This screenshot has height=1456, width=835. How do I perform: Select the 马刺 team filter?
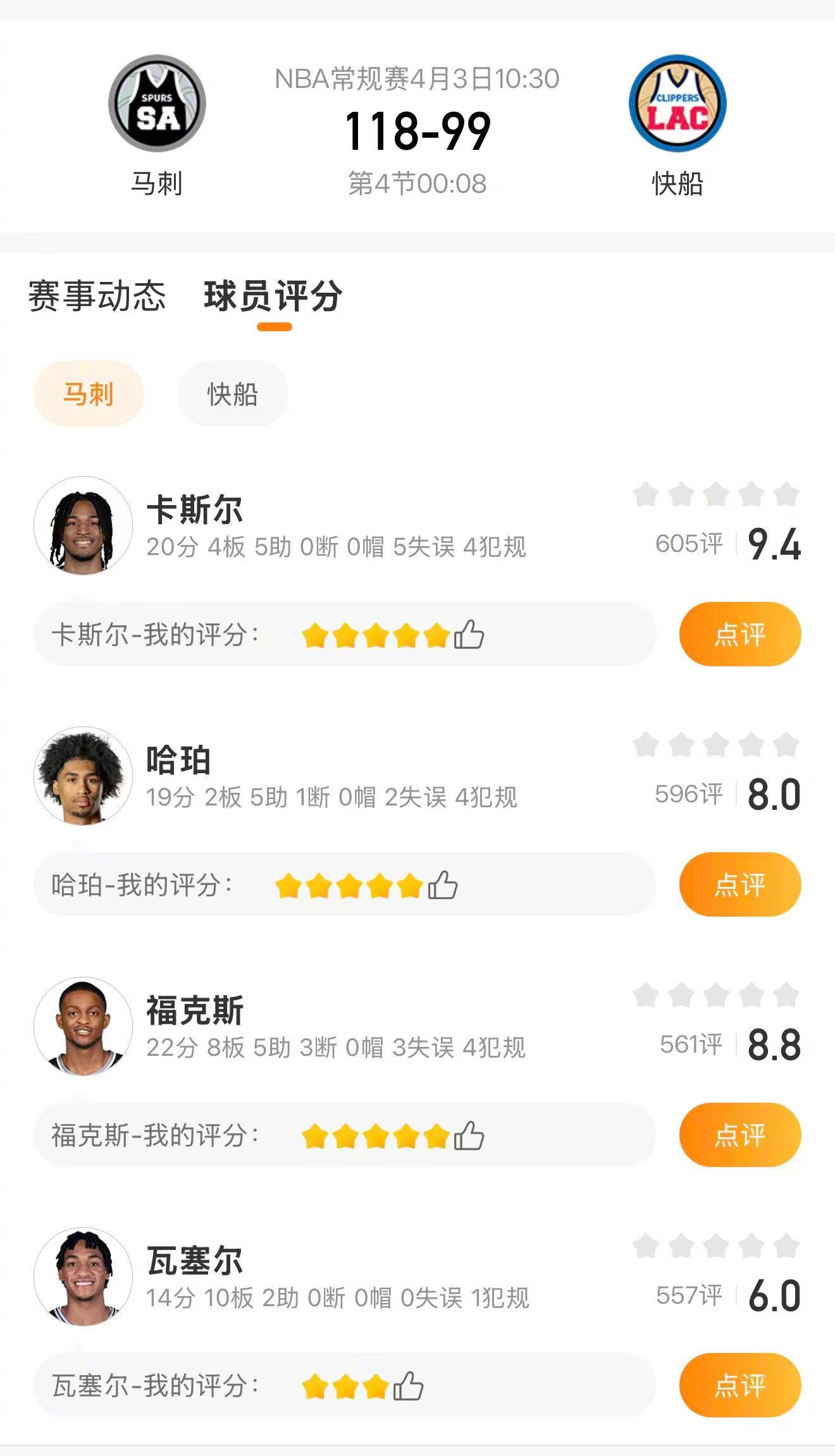click(x=89, y=393)
